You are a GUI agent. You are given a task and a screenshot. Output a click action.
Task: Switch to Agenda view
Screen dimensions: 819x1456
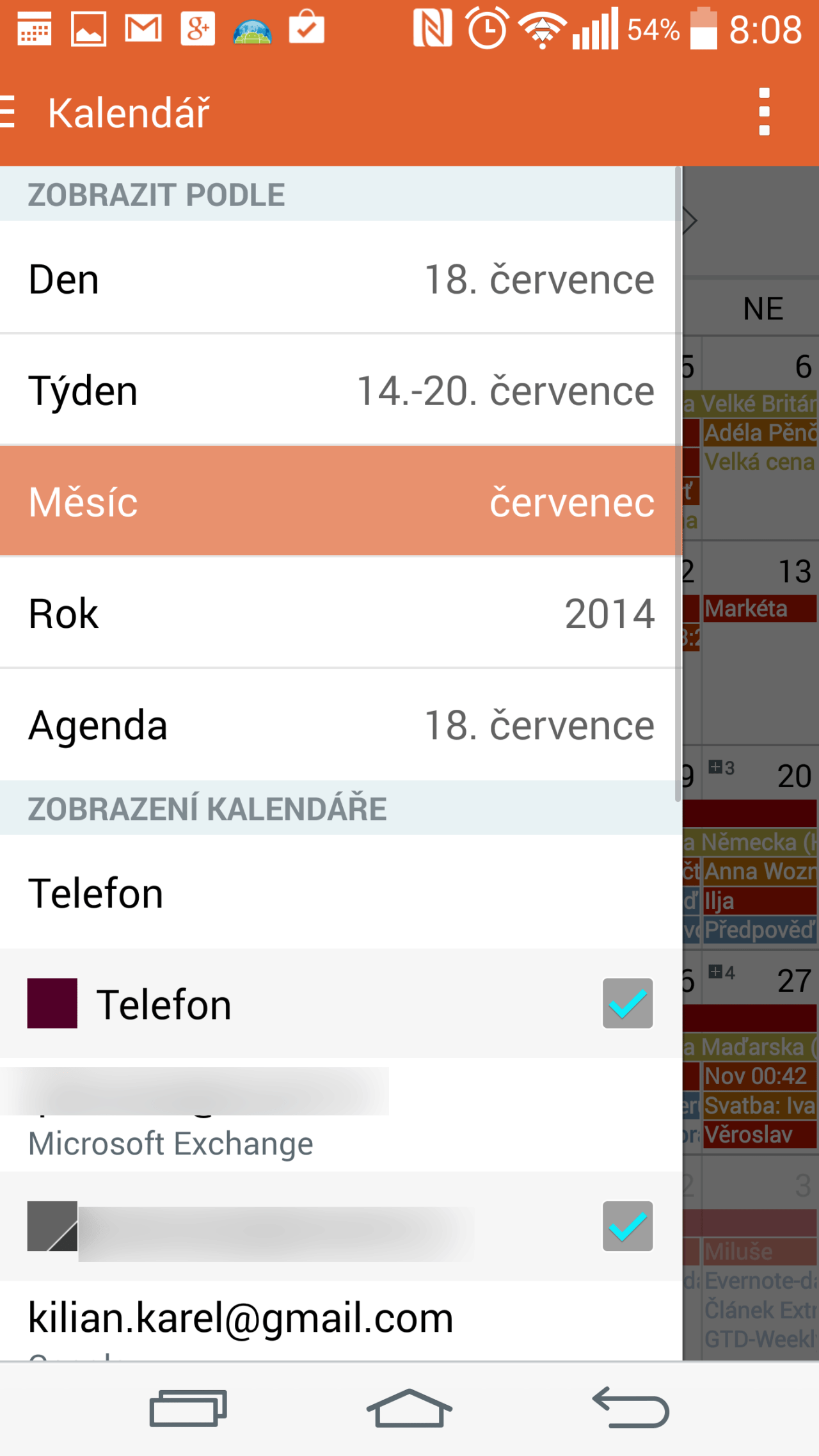(339, 724)
